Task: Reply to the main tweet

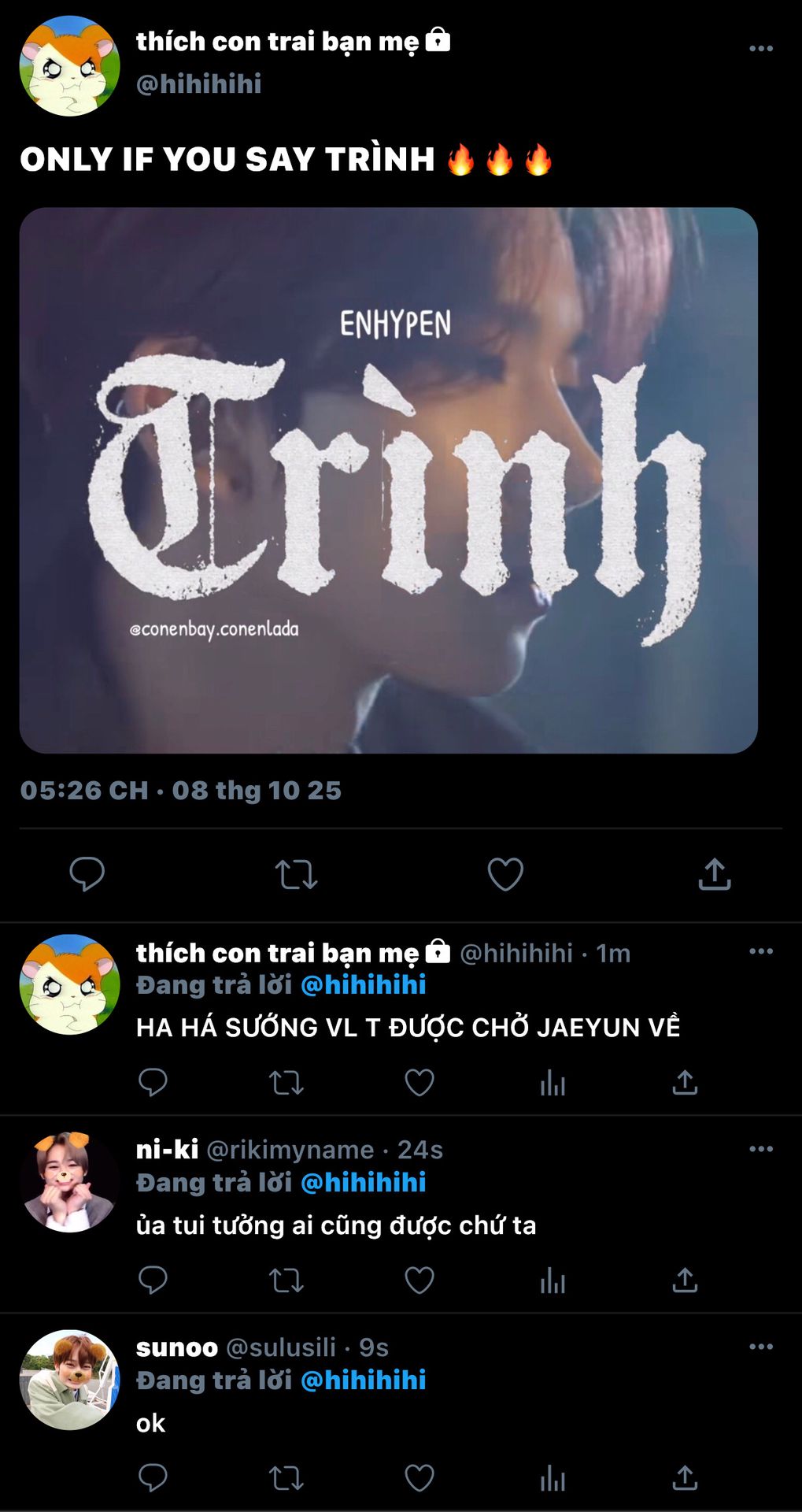Action: pos(87,873)
